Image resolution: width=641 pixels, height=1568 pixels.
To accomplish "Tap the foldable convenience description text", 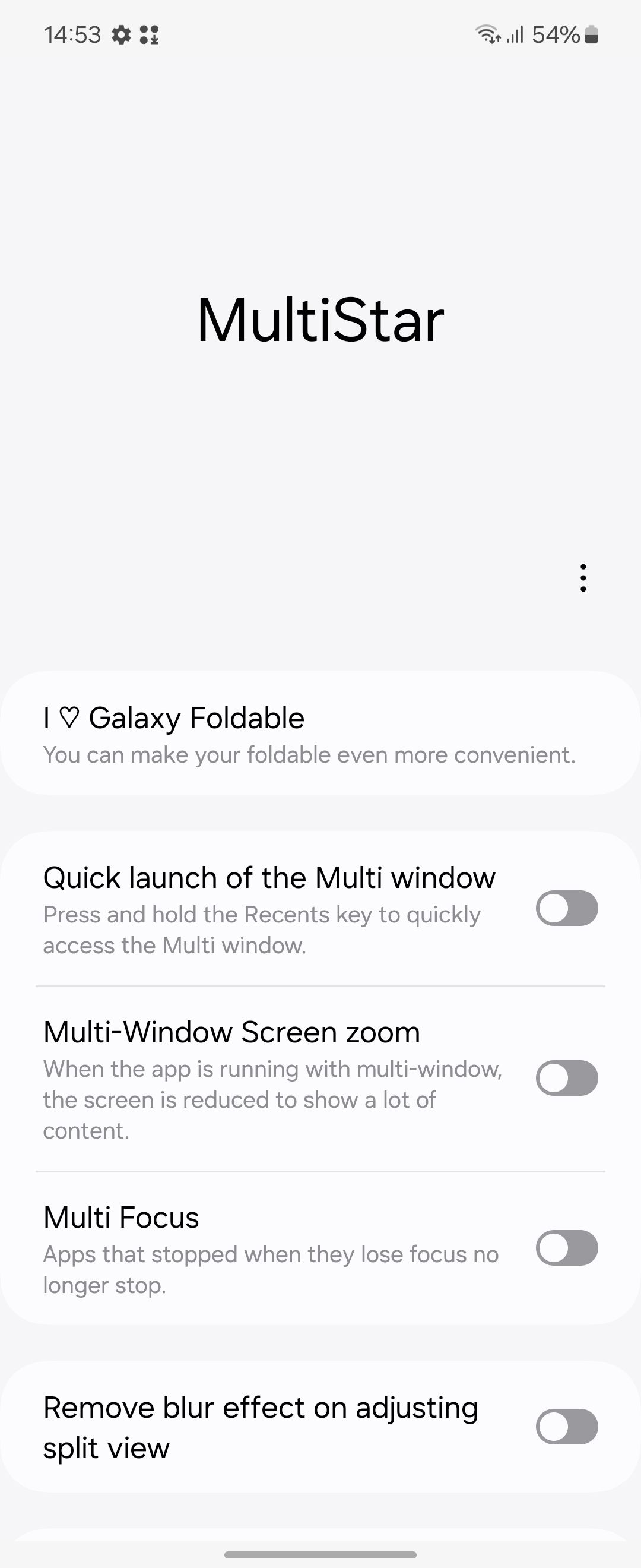I will click(x=309, y=755).
